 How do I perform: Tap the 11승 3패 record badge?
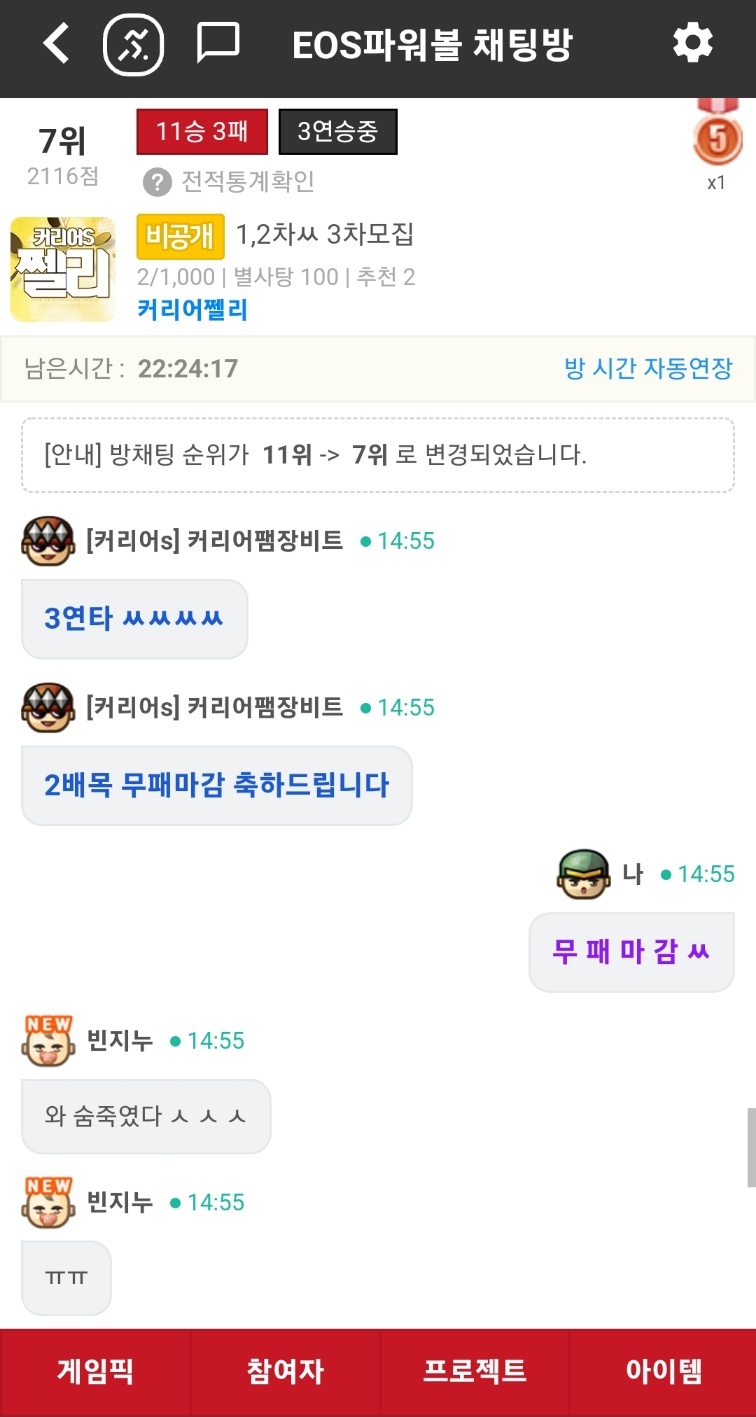coord(201,132)
